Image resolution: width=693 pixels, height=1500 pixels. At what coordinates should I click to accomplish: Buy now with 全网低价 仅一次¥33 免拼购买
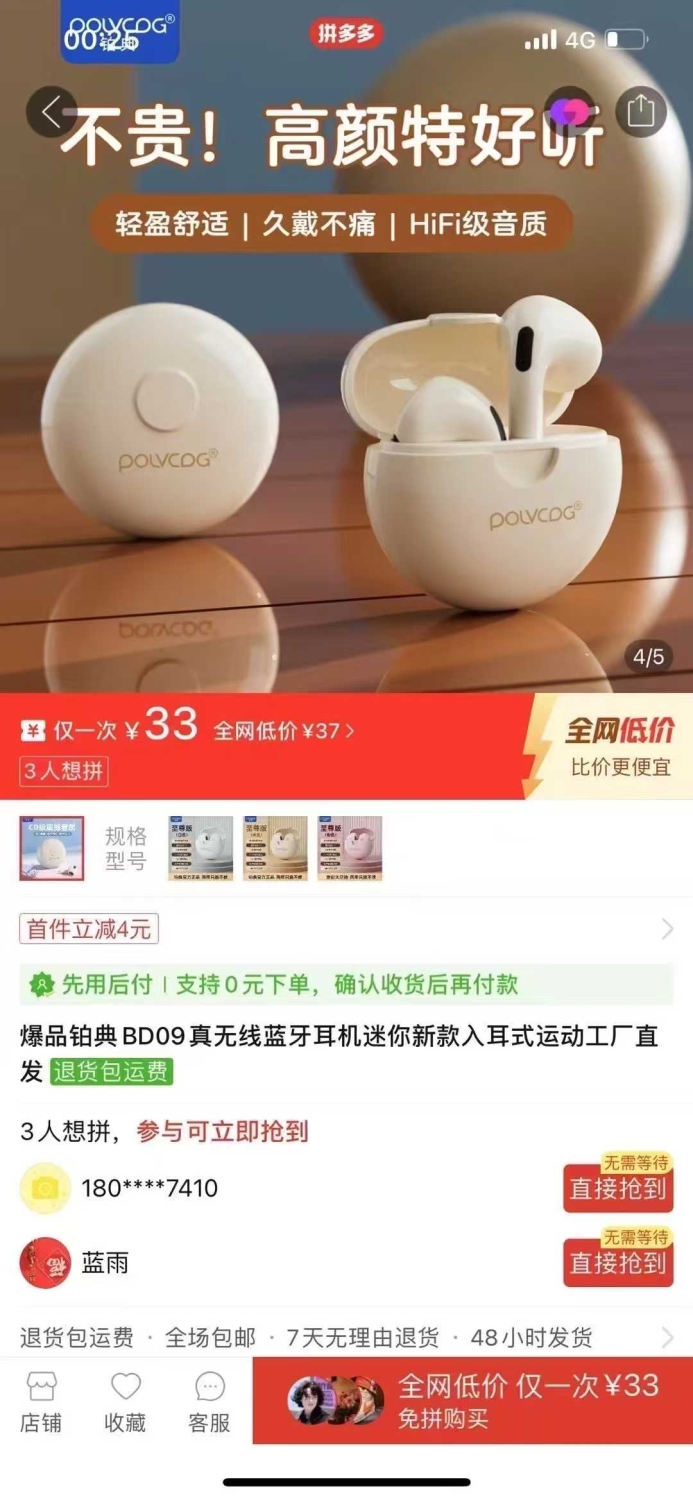tap(472, 1400)
